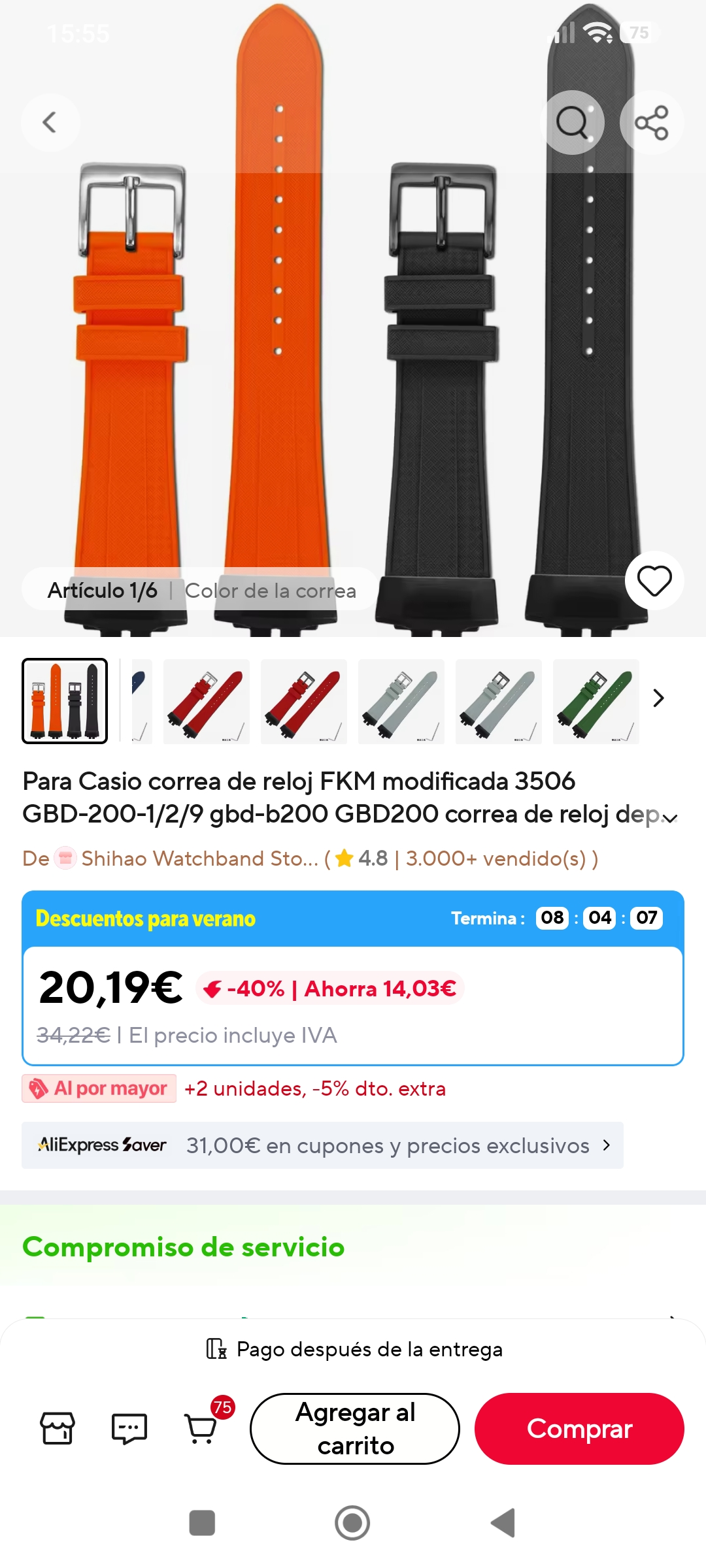The width and height of the screenshot is (706, 1568).
Task: Expand the full product title
Action: pyautogui.click(x=670, y=818)
